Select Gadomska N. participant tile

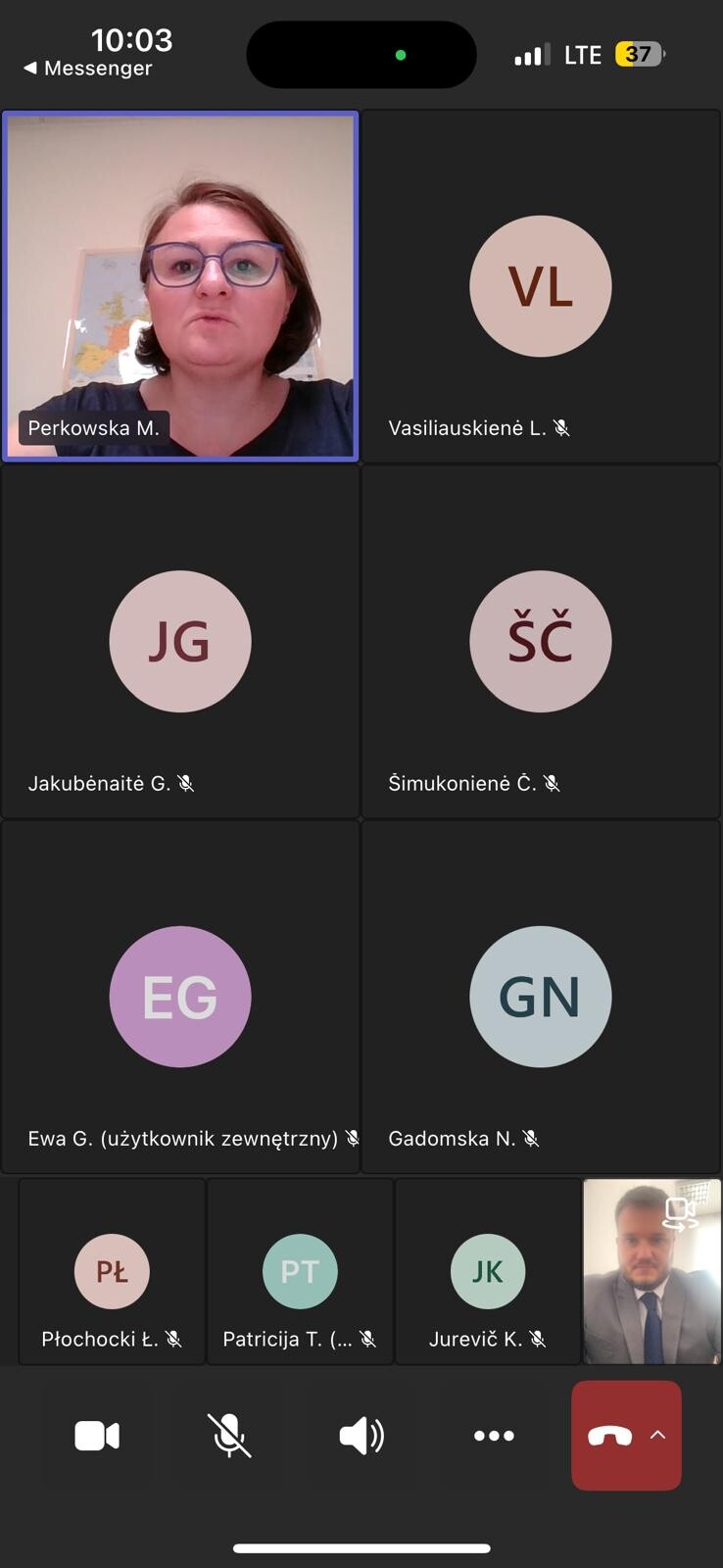541,997
